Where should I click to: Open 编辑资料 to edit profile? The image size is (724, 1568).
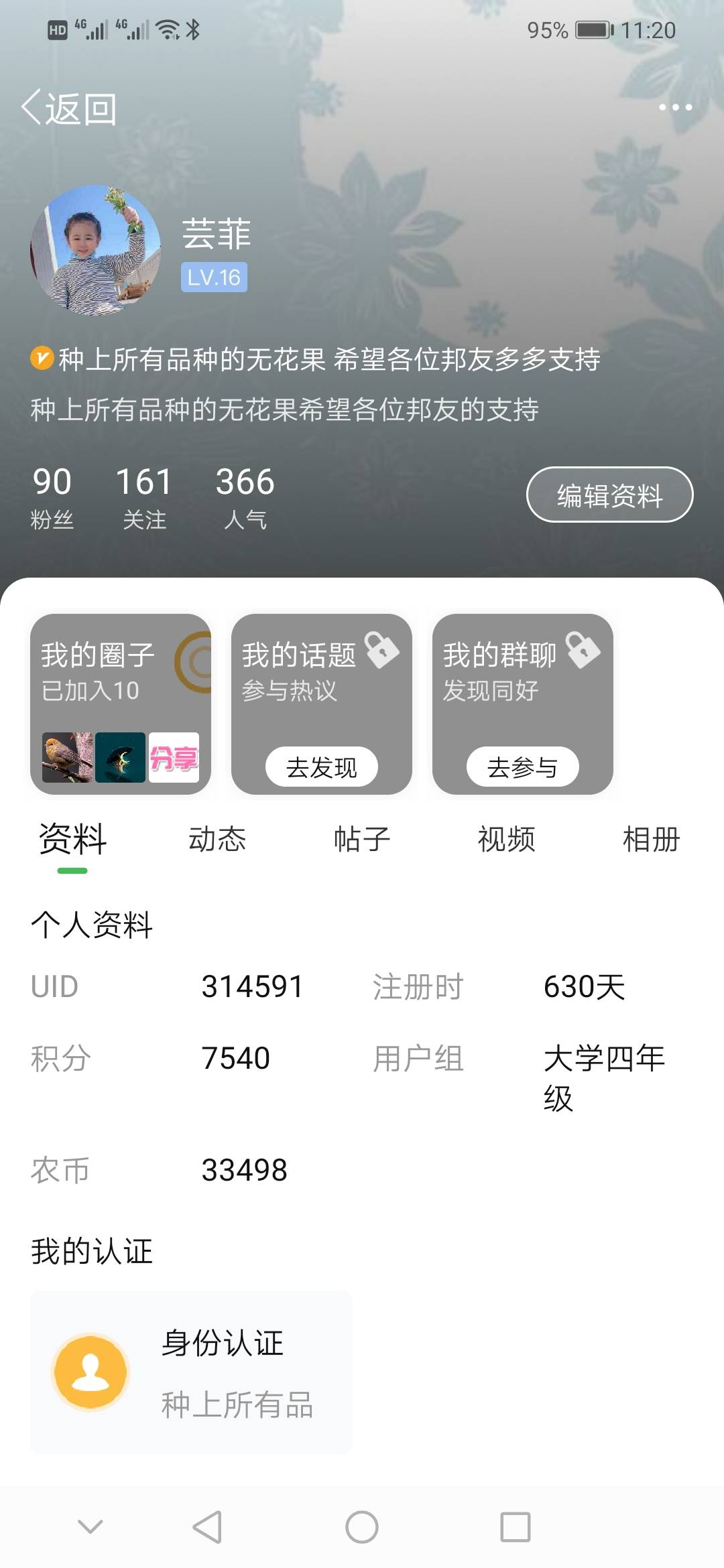click(609, 495)
